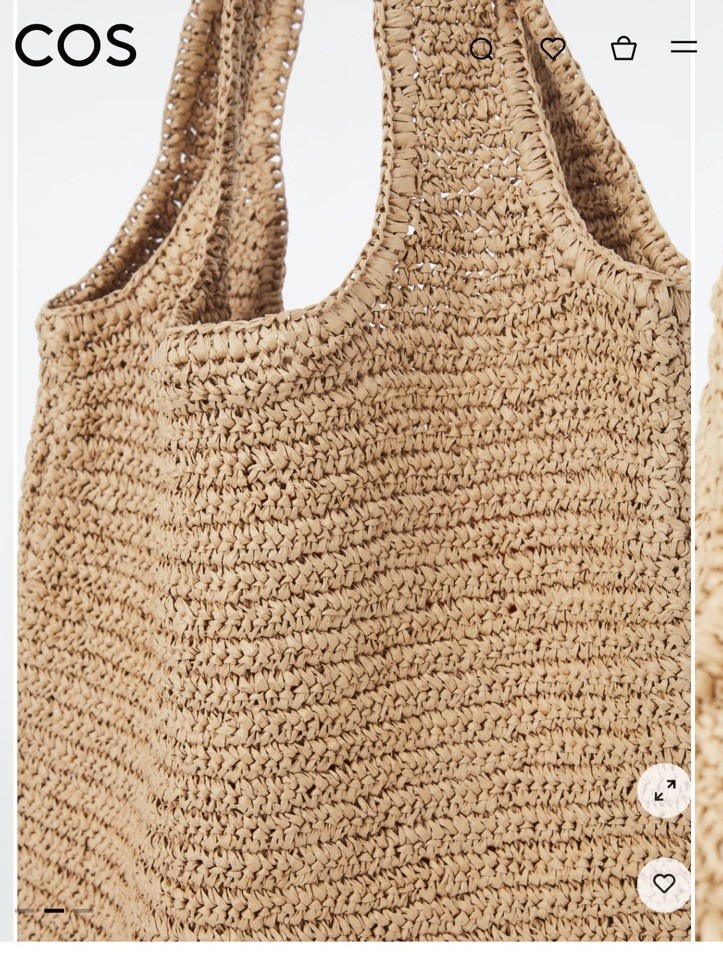Open the search icon
The width and height of the screenshot is (723, 974).
(x=482, y=48)
